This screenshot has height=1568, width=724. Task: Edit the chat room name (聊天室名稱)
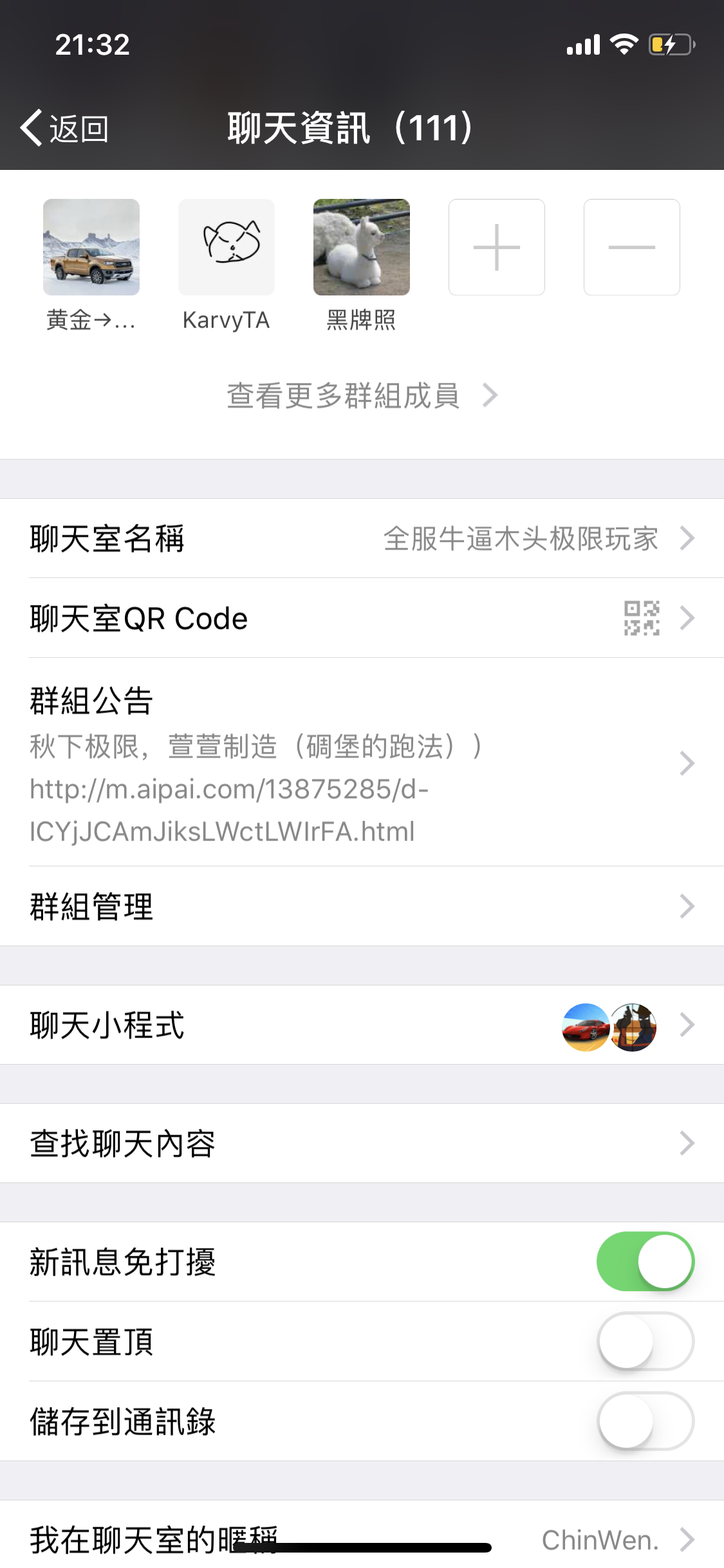(362, 538)
